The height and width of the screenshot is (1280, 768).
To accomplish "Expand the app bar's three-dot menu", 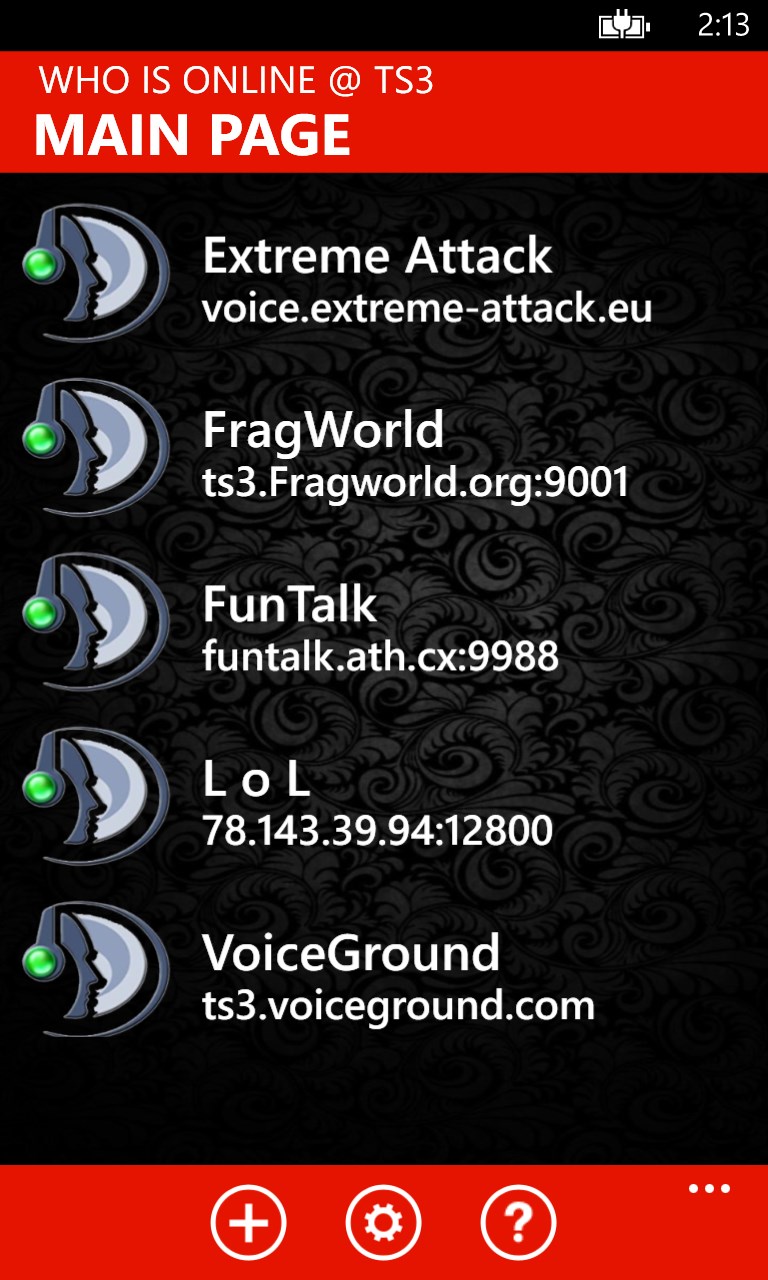I will click(709, 1189).
